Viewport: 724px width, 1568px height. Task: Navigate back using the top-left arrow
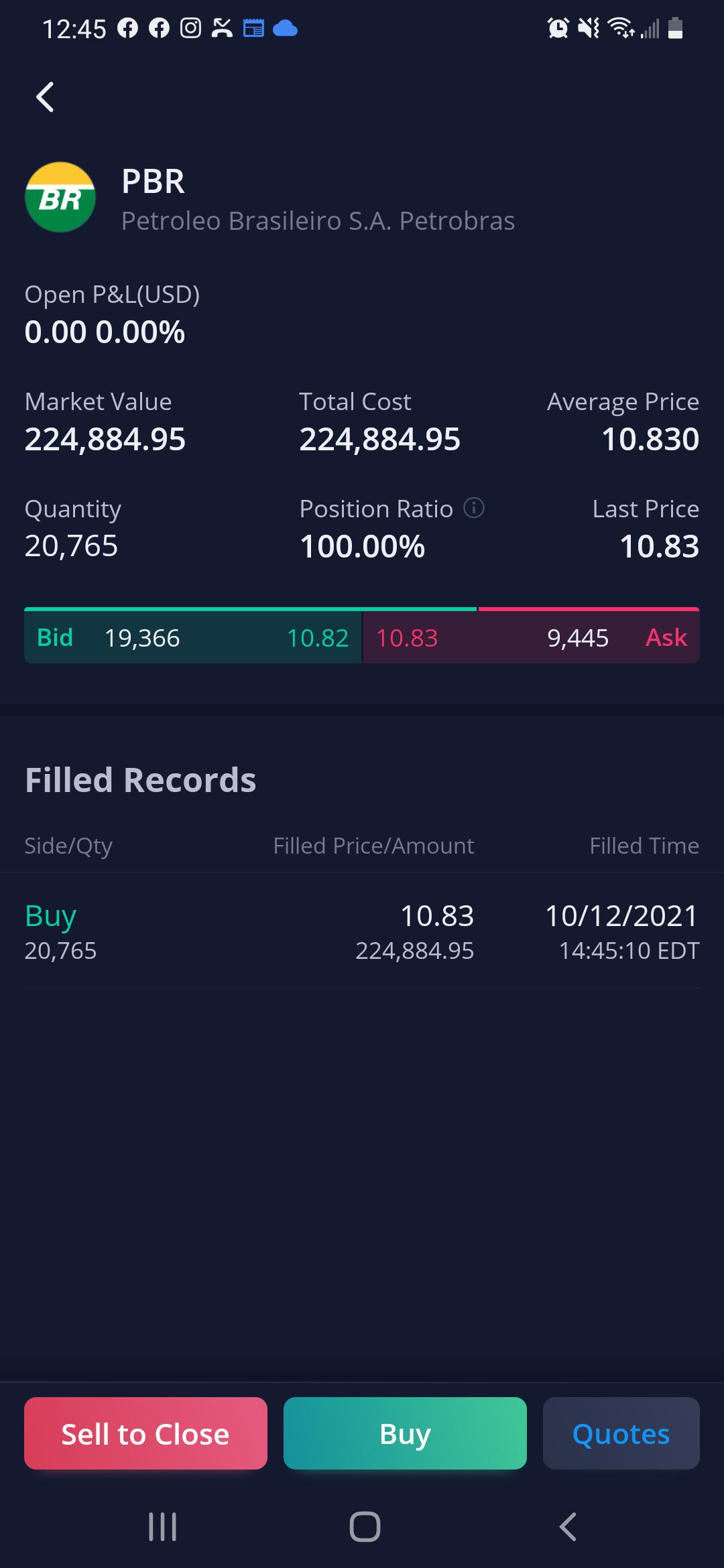tap(45, 96)
